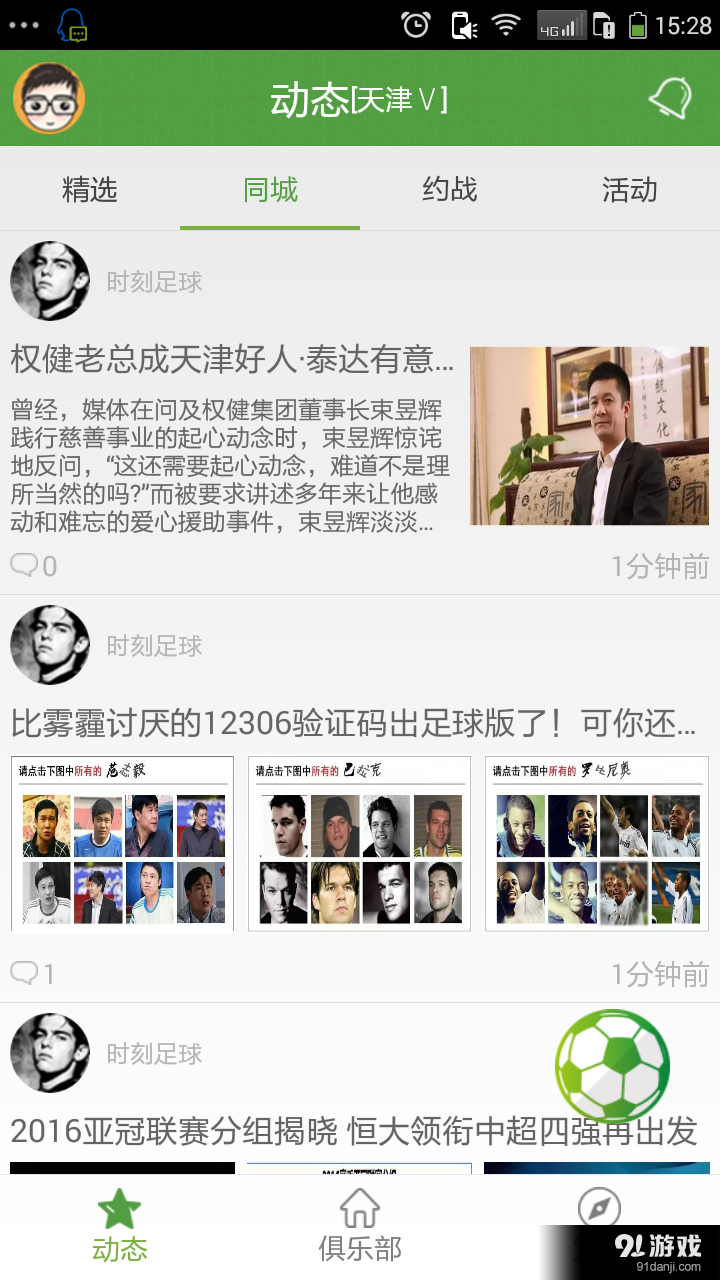Switch to the 精选 tab
Screen dimensions: 720x1280
(x=90, y=189)
